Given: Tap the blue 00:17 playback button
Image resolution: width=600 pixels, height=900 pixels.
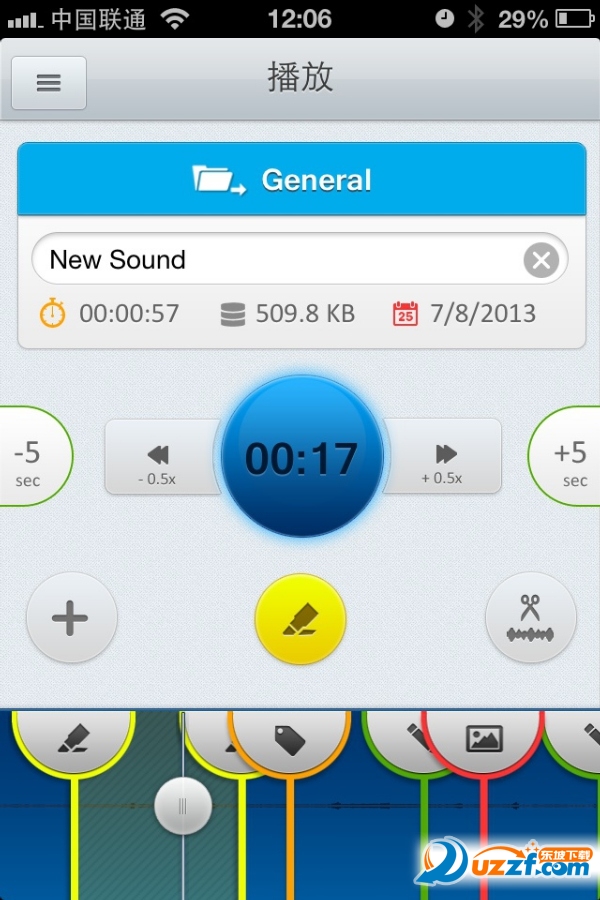Looking at the screenshot, I should [301, 458].
